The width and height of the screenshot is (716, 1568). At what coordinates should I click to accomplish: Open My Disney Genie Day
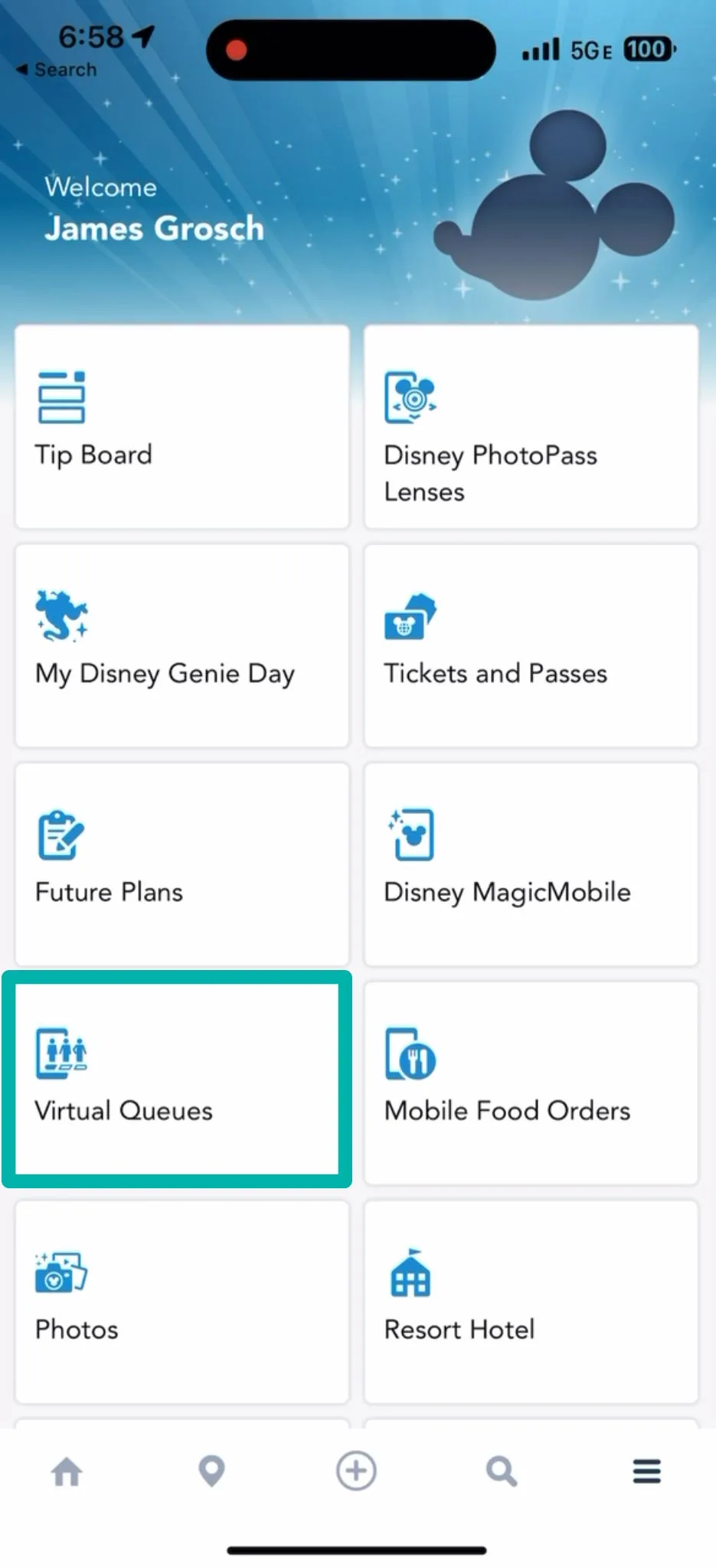pos(181,645)
